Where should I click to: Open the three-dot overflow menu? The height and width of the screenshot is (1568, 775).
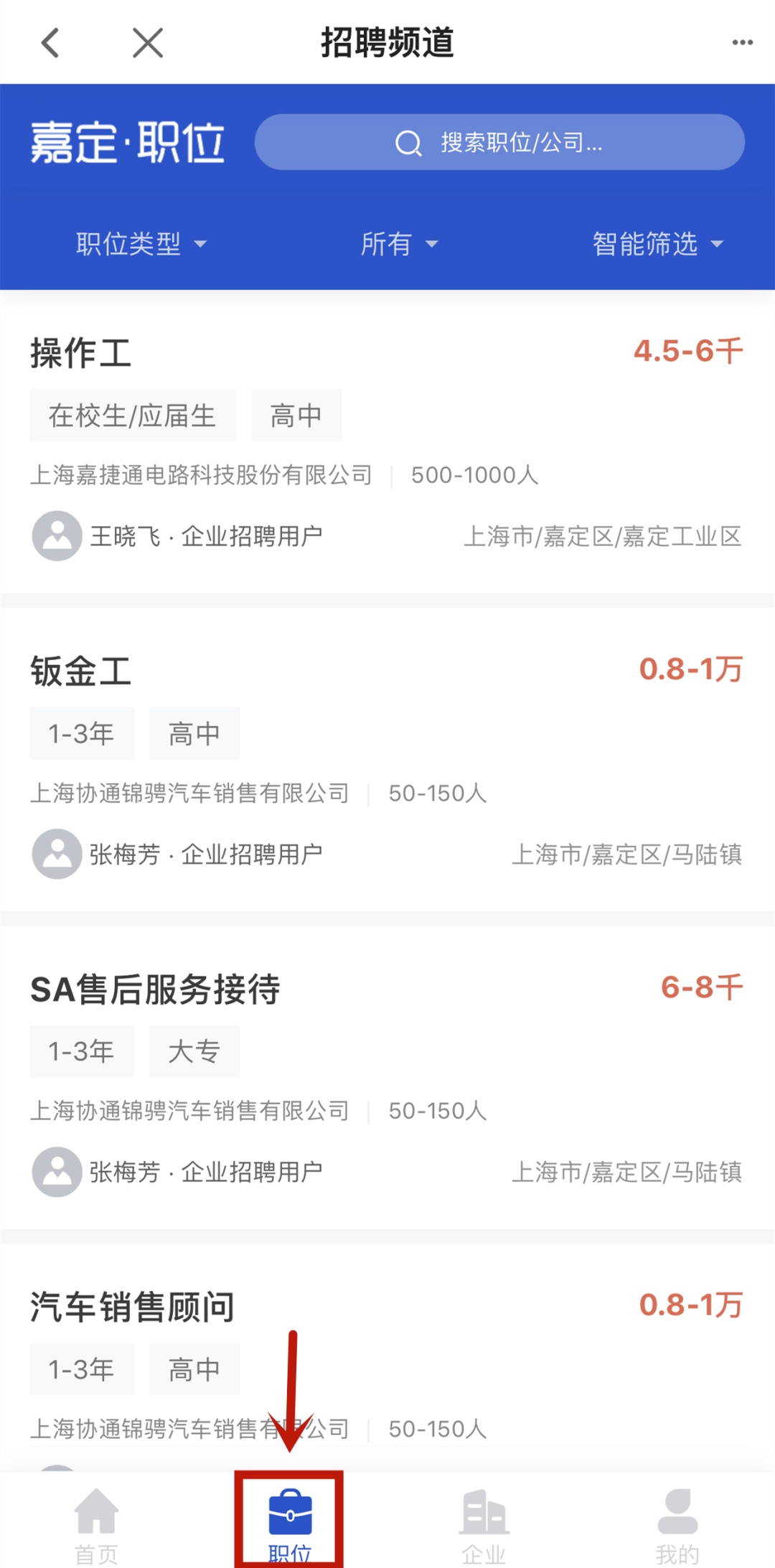[742, 43]
